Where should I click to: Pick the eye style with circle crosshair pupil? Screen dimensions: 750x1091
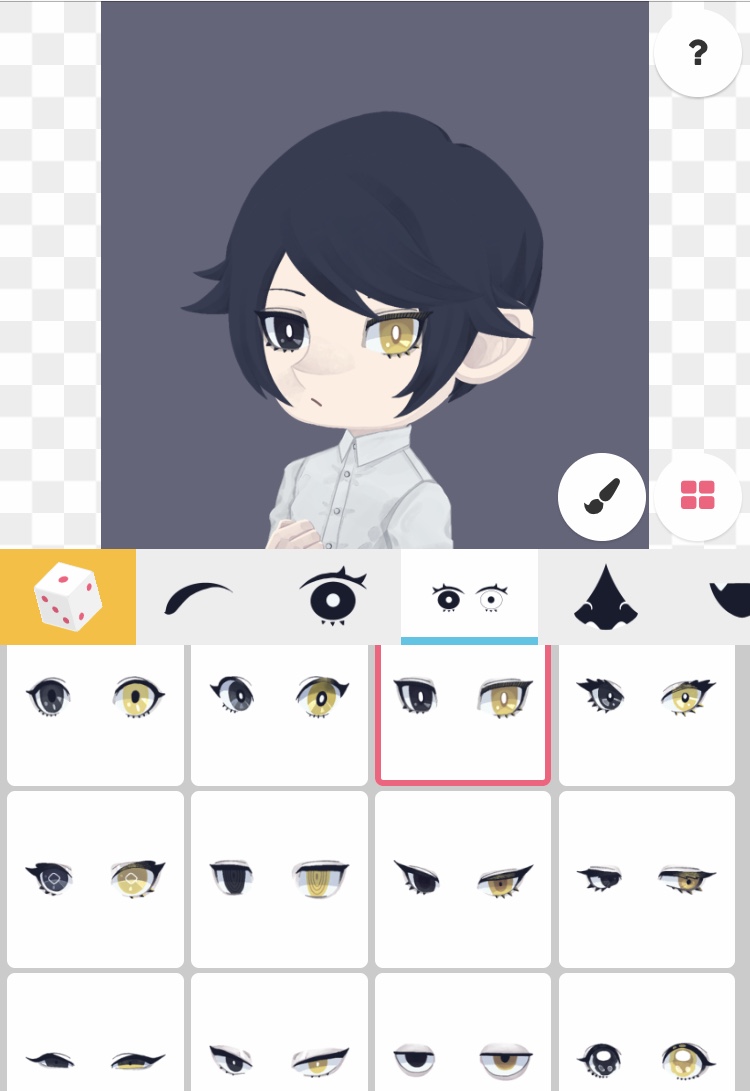(x=95, y=880)
